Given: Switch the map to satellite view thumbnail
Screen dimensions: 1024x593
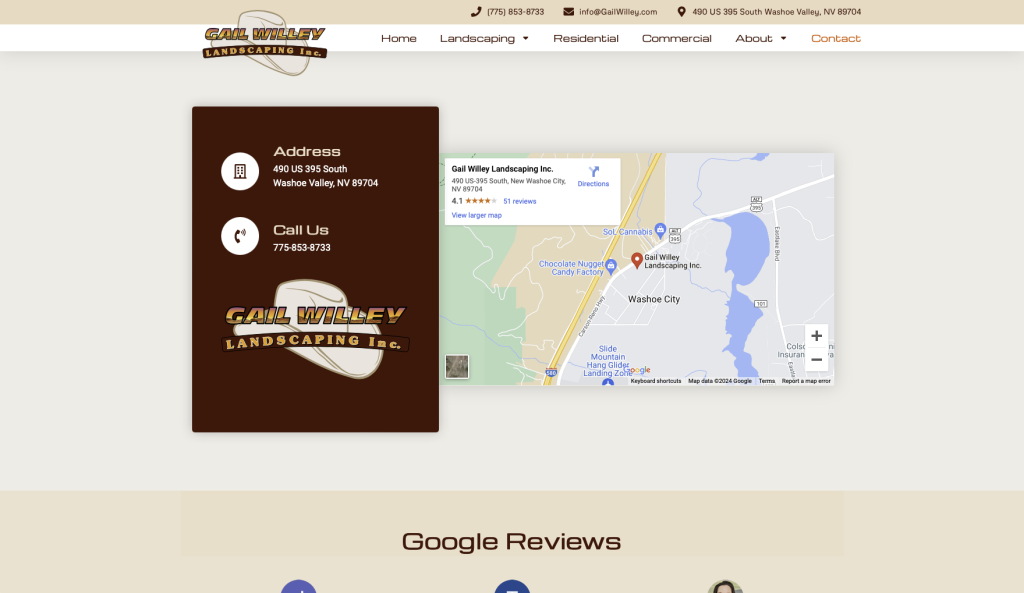Looking at the screenshot, I should [457, 366].
